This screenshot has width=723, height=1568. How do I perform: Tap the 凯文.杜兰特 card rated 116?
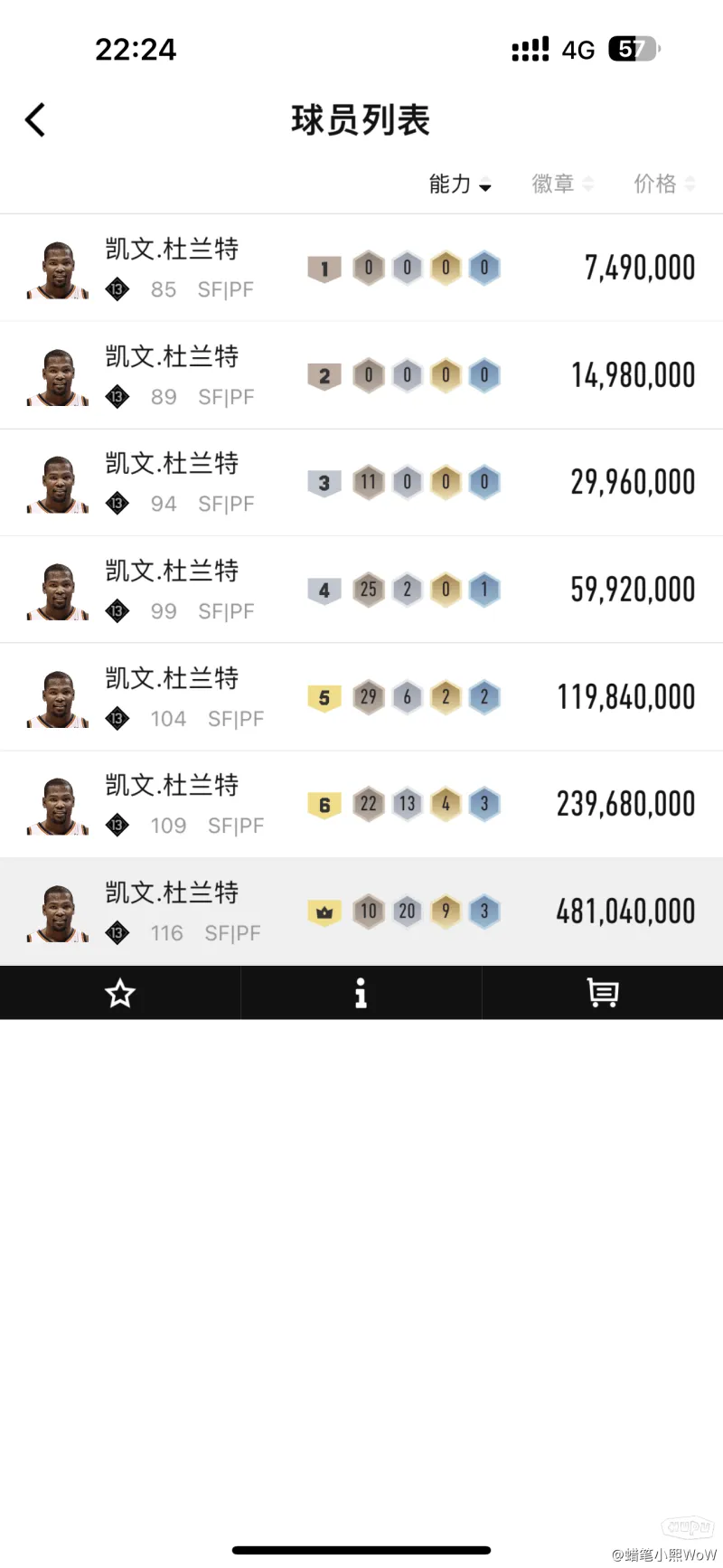pos(361,912)
